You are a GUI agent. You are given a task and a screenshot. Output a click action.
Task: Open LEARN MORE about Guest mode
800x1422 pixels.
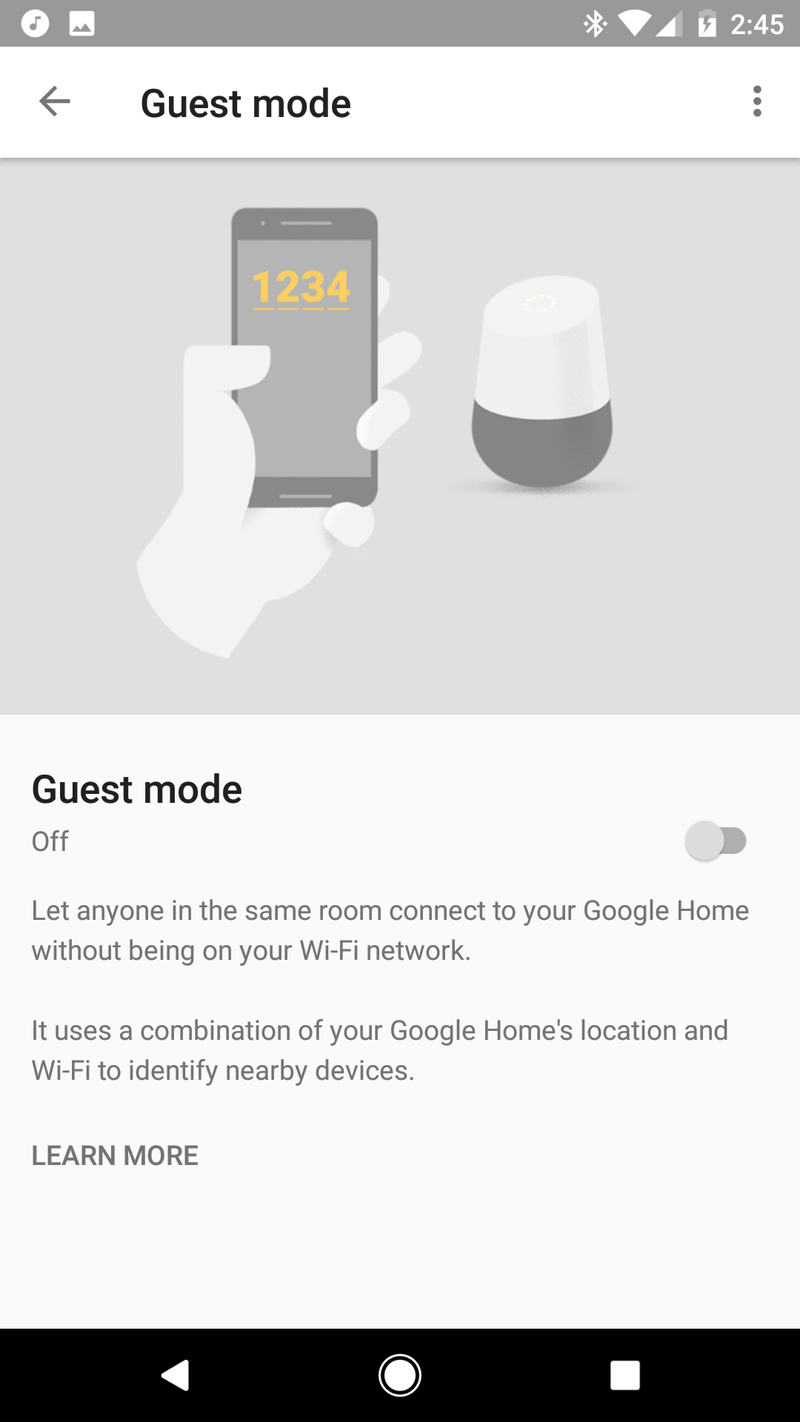(x=114, y=1155)
